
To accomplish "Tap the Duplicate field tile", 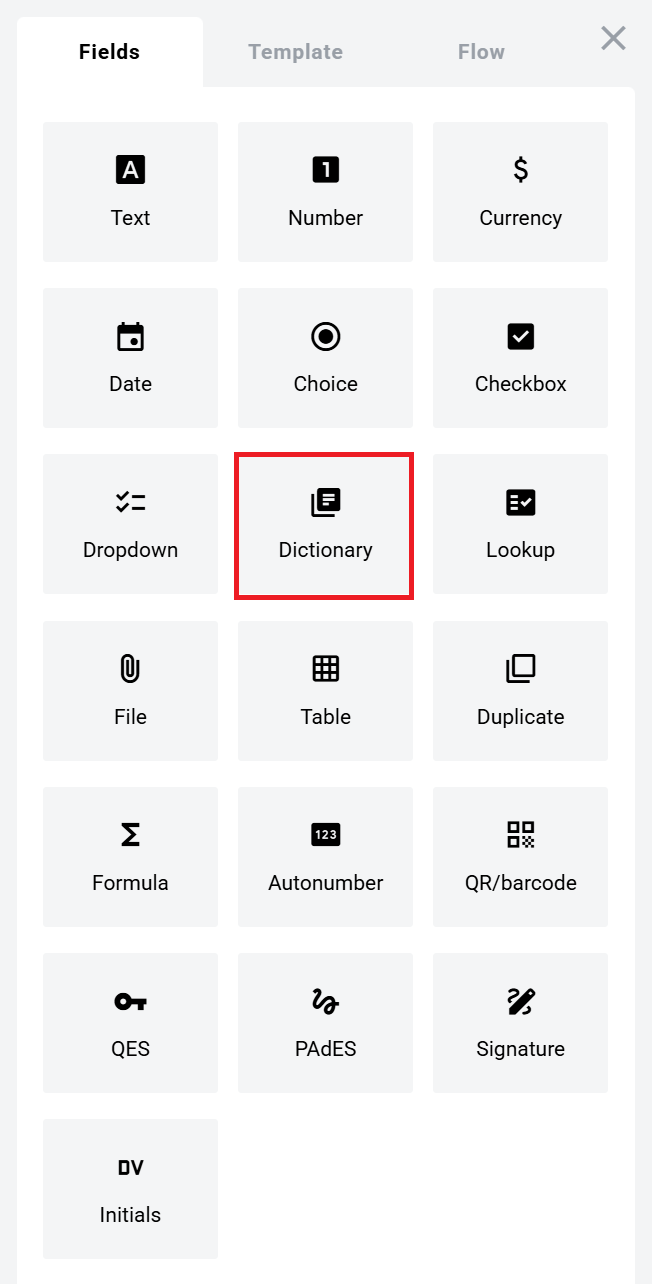I will click(x=520, y=690).
